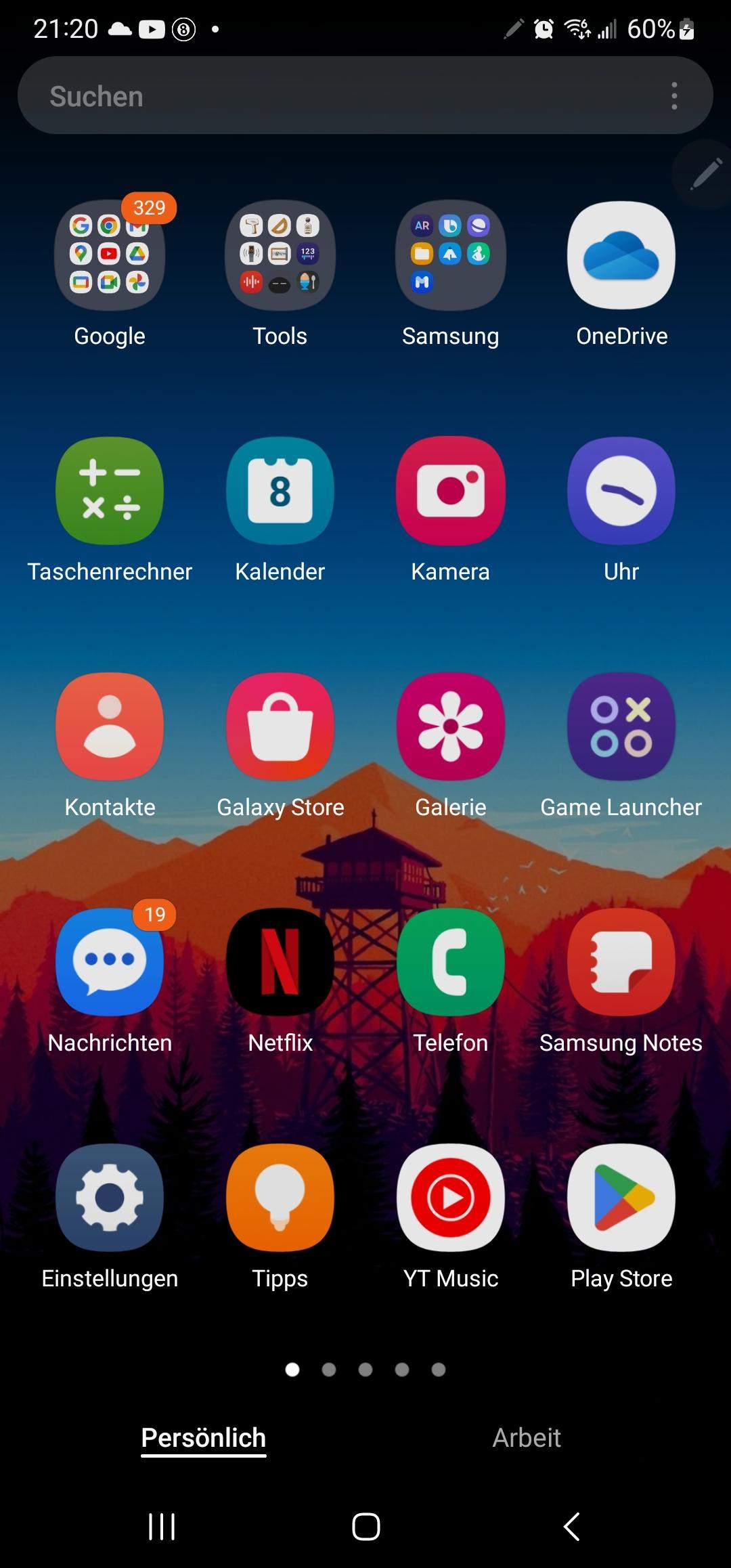This screenshot has height=1568, width=731.
Task: Launch the Kalender app
Action: (x=280, y=492)
